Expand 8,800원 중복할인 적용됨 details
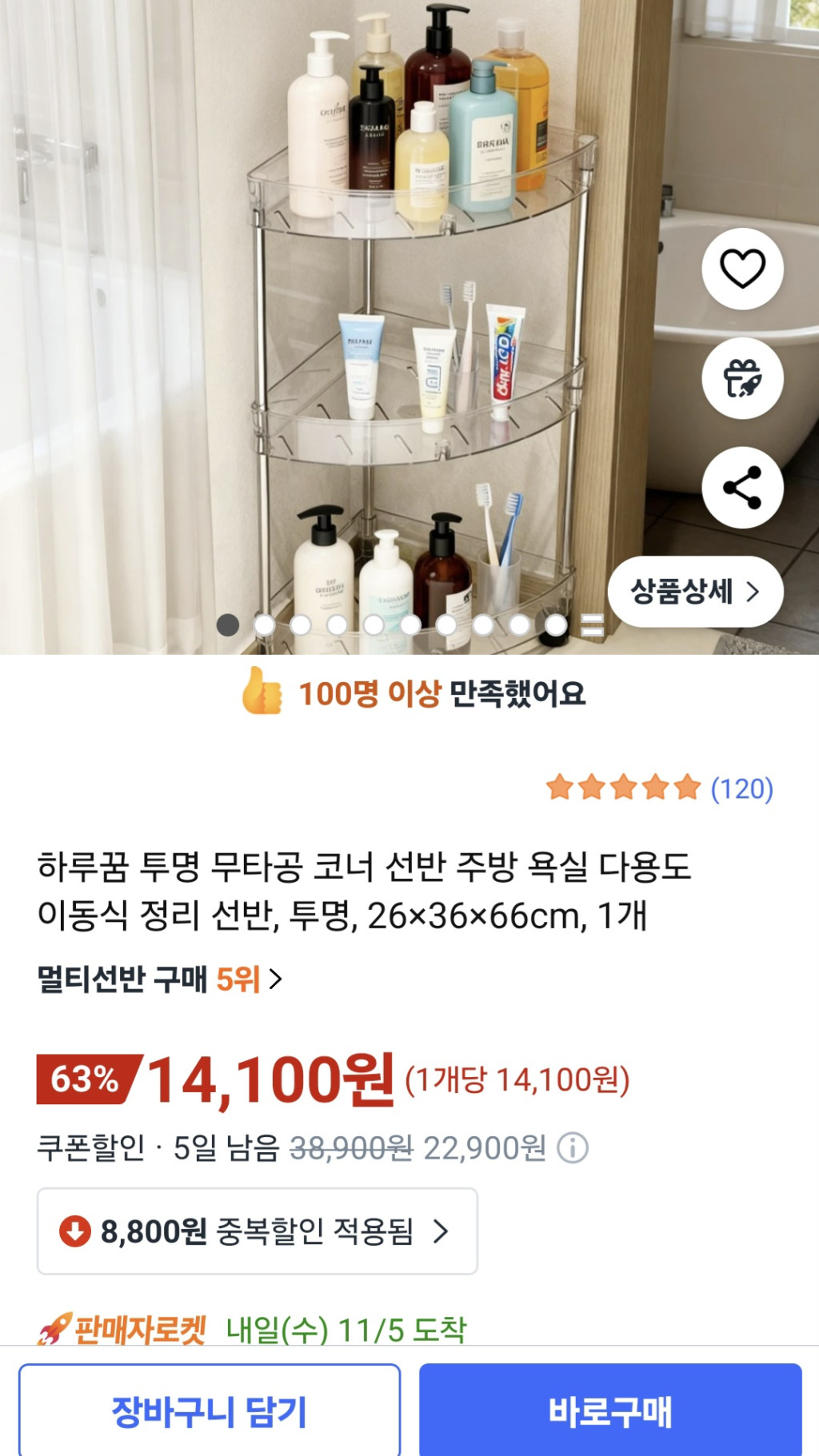Image resolution: width=819 pixels, height=1456 pixels. (x=257, y=1231)
